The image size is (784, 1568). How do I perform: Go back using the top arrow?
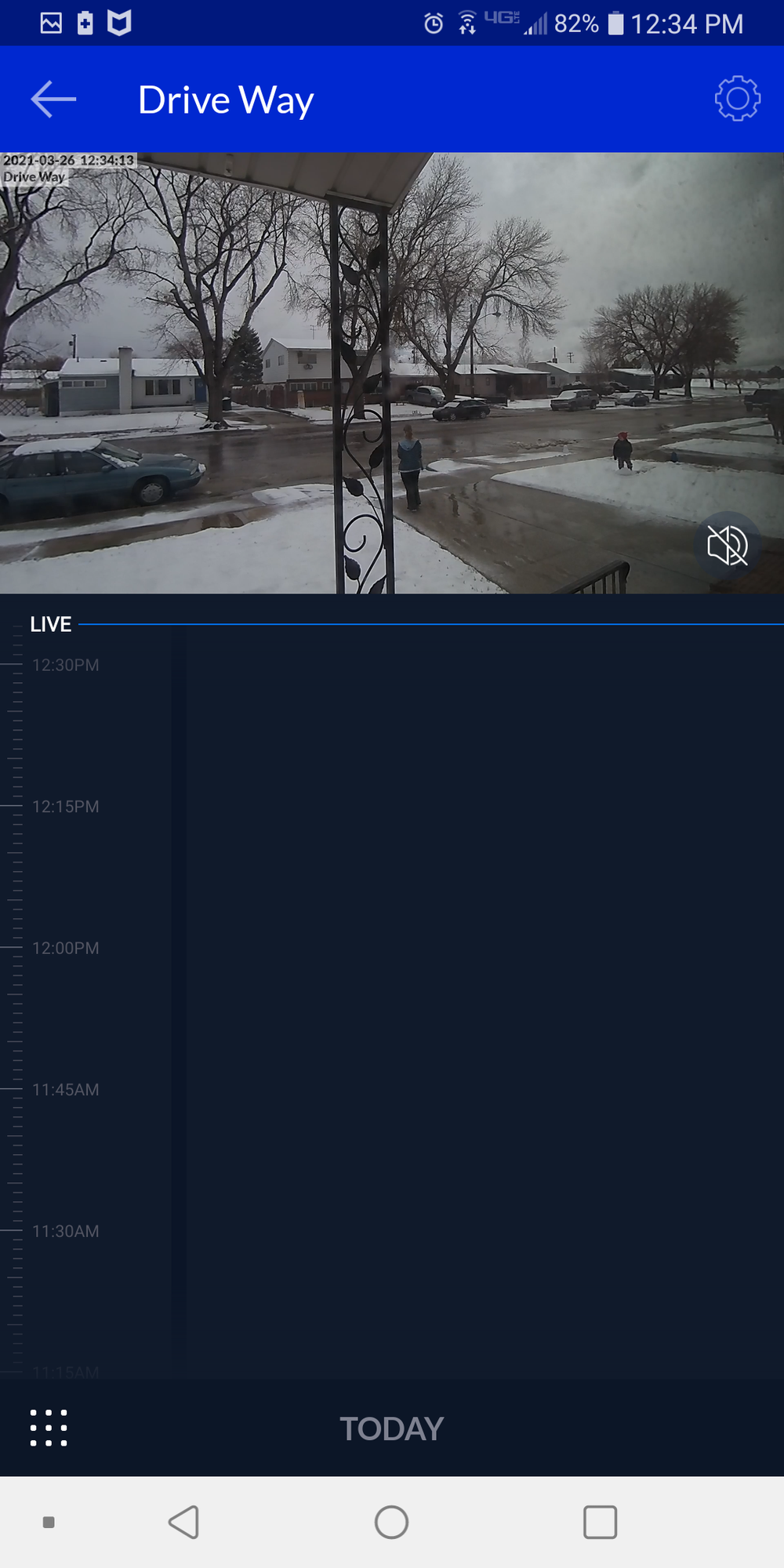[53, 100]
